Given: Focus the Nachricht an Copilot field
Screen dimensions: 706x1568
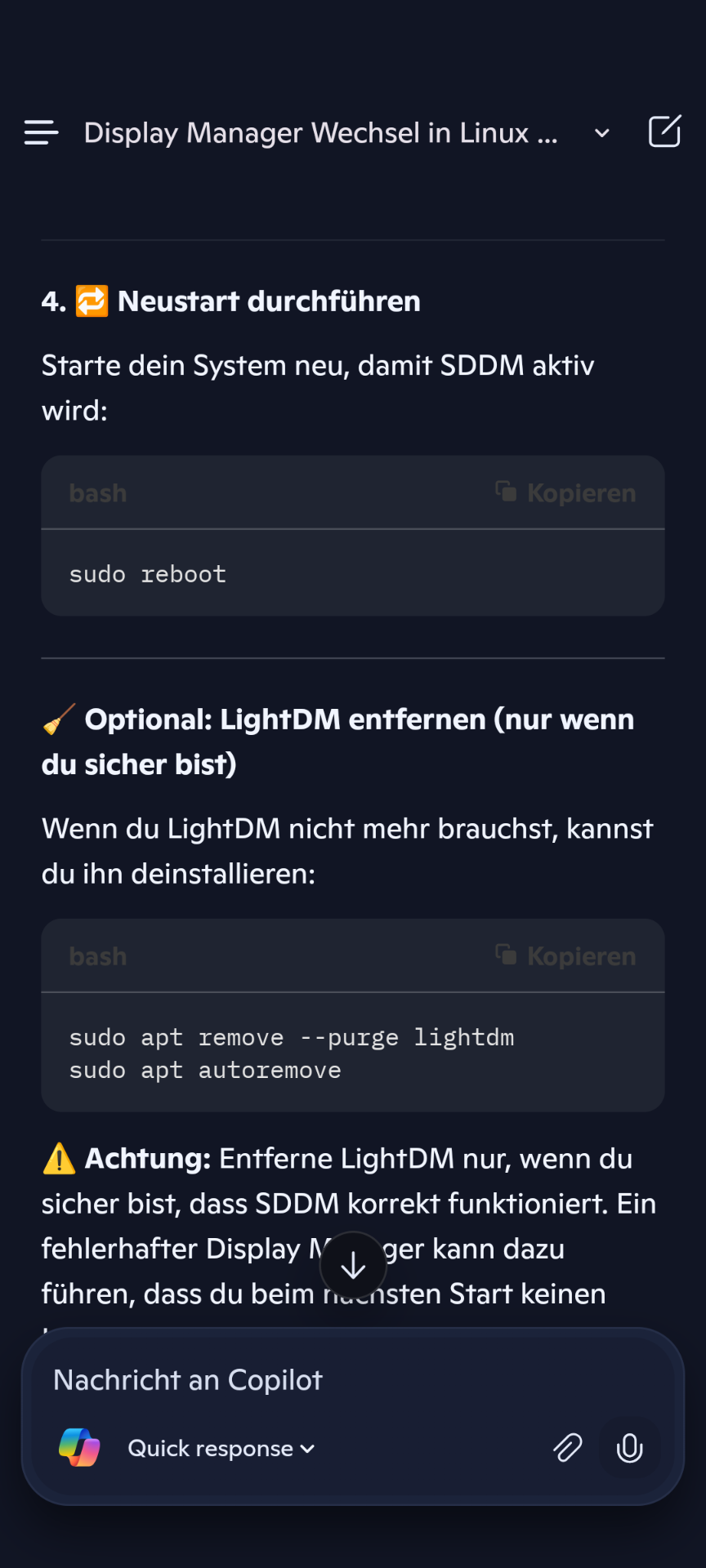Looking at the screenshot, I should (352, 1380).
